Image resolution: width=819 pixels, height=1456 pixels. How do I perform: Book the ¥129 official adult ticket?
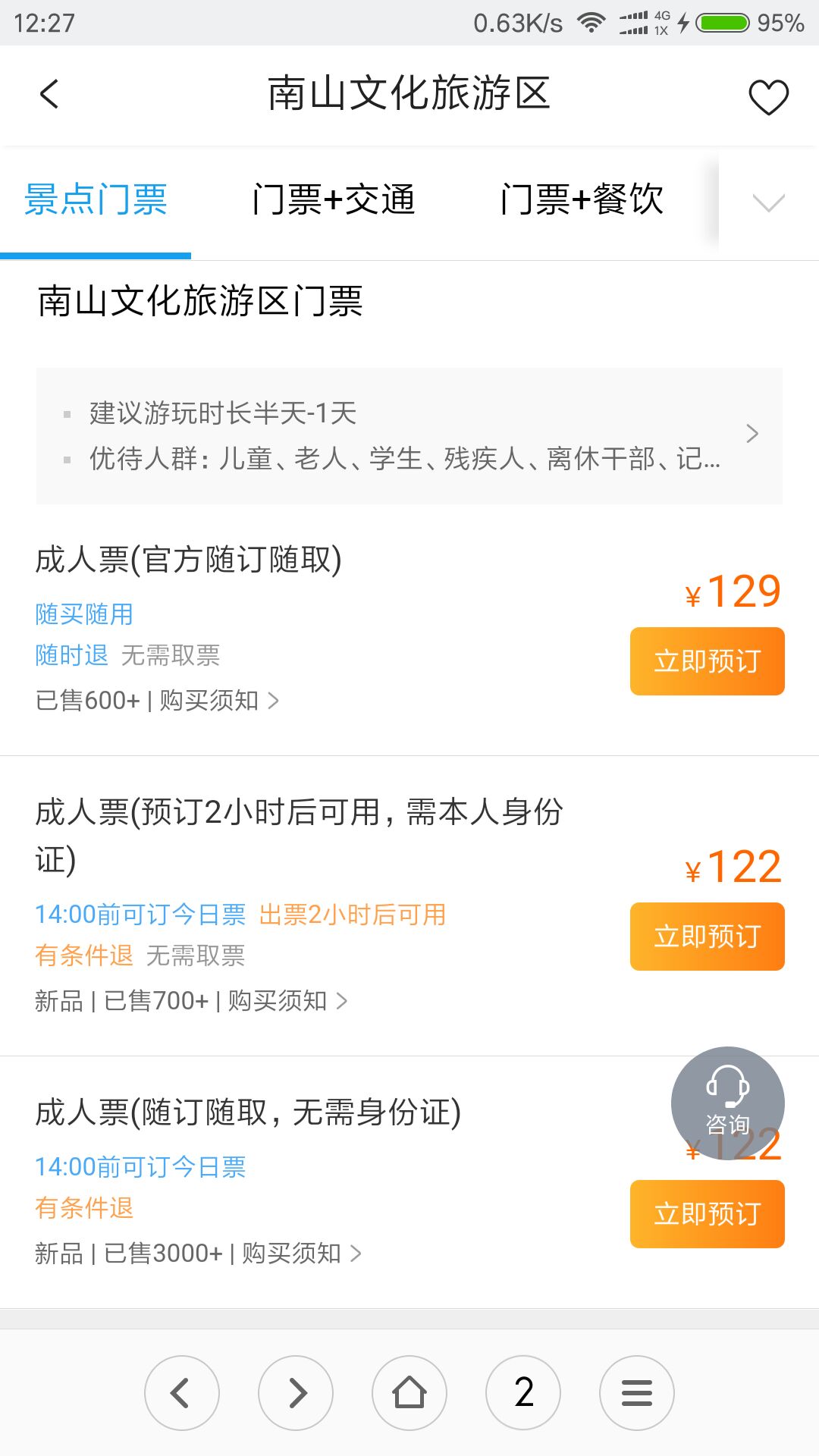(x=707, y=661)
